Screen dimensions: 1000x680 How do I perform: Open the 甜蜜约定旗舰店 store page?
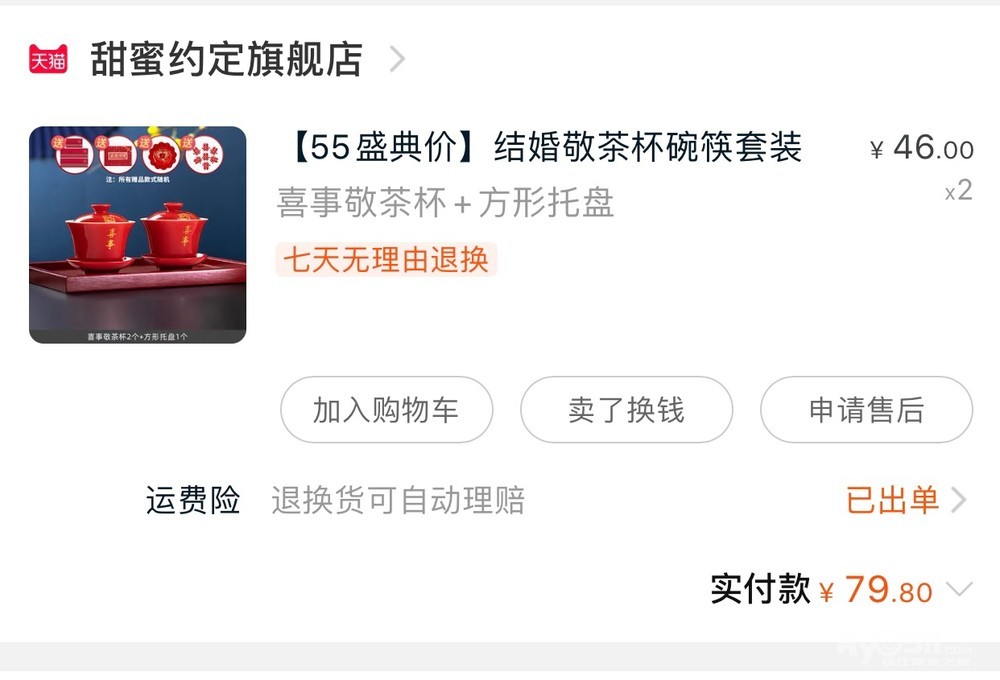(x=226, y=59)
